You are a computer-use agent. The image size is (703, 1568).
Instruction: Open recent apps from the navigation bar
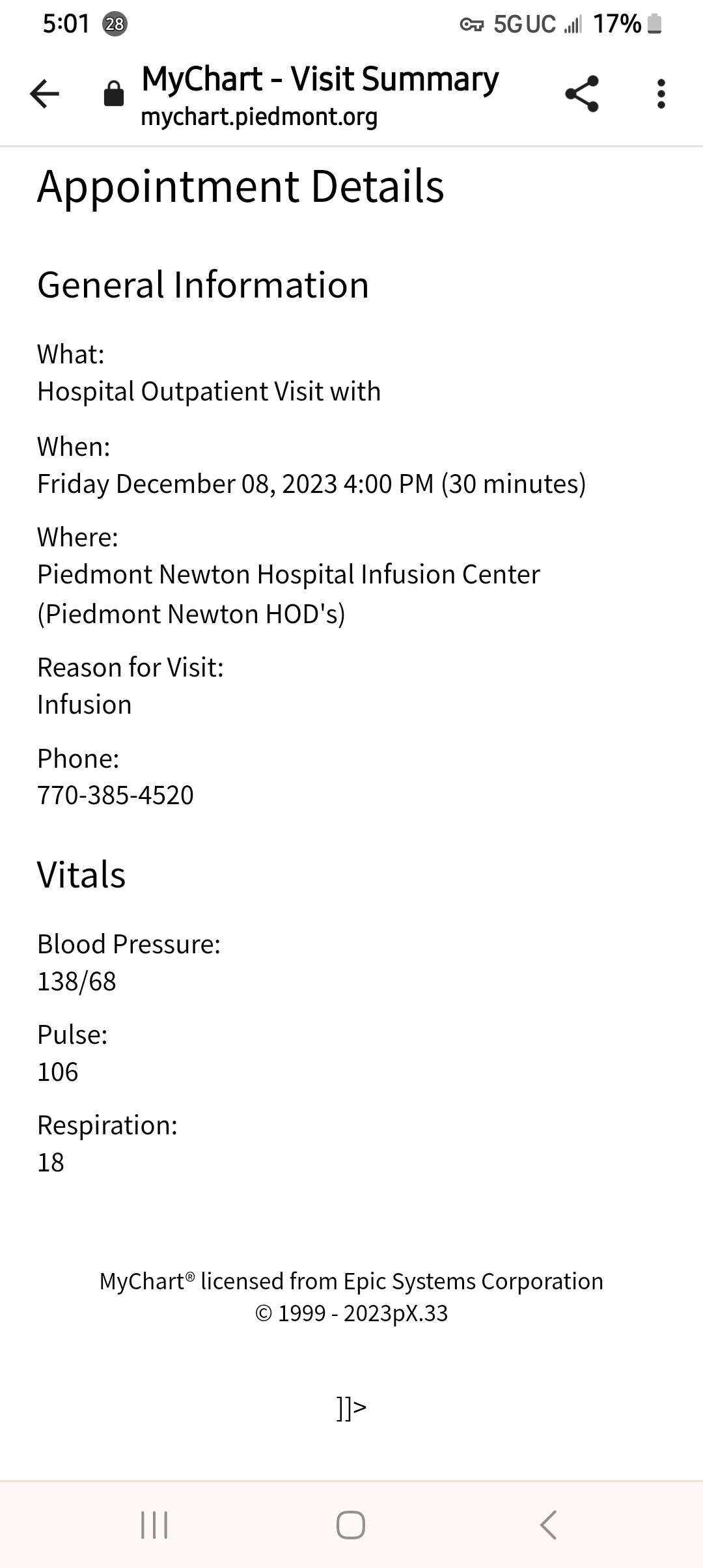click(154, 1524)
